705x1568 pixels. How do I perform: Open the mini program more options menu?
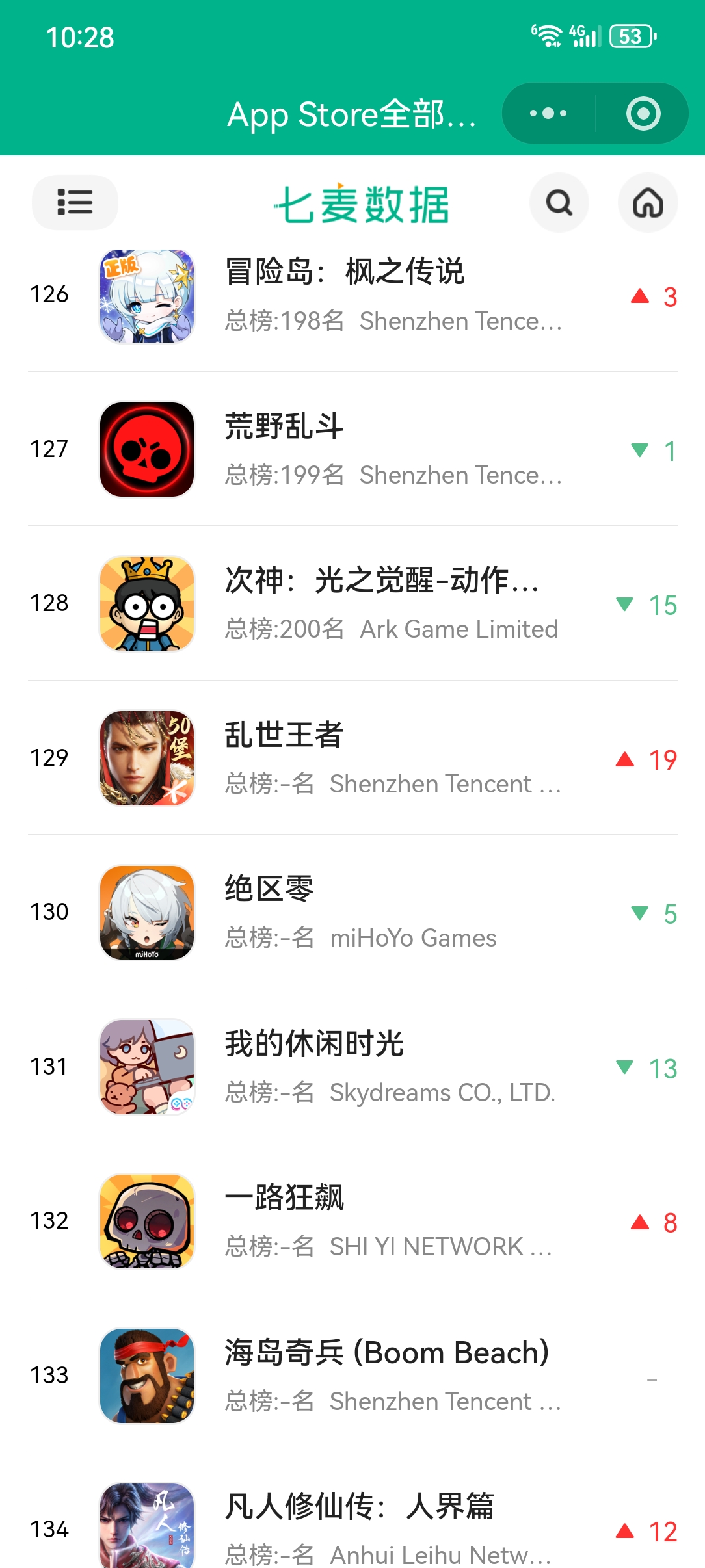pos(548,114)
